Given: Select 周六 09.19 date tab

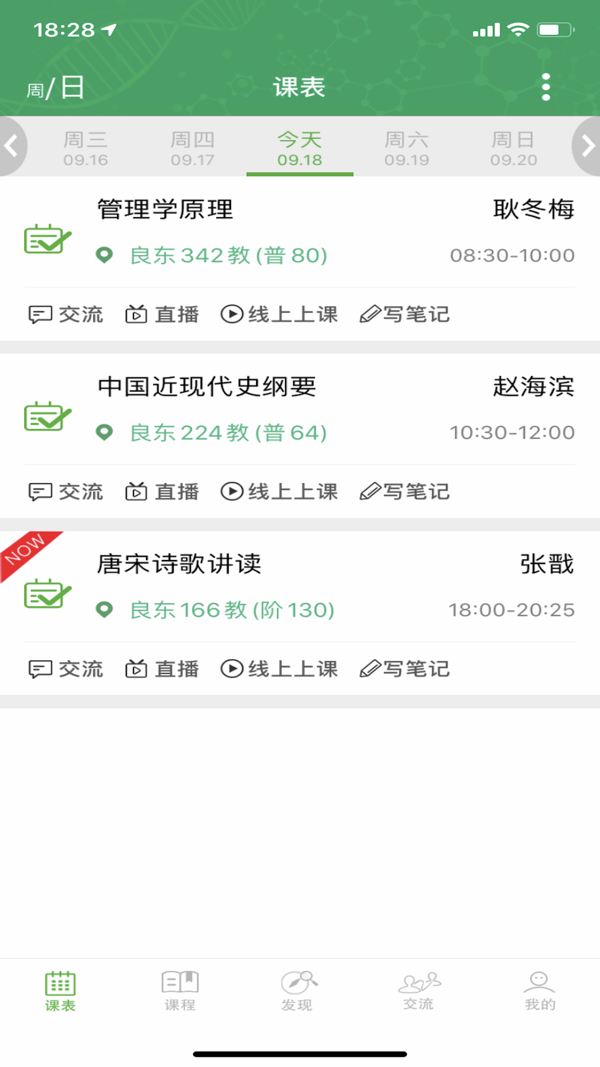Looking at the screenshot, I should 406,148.
